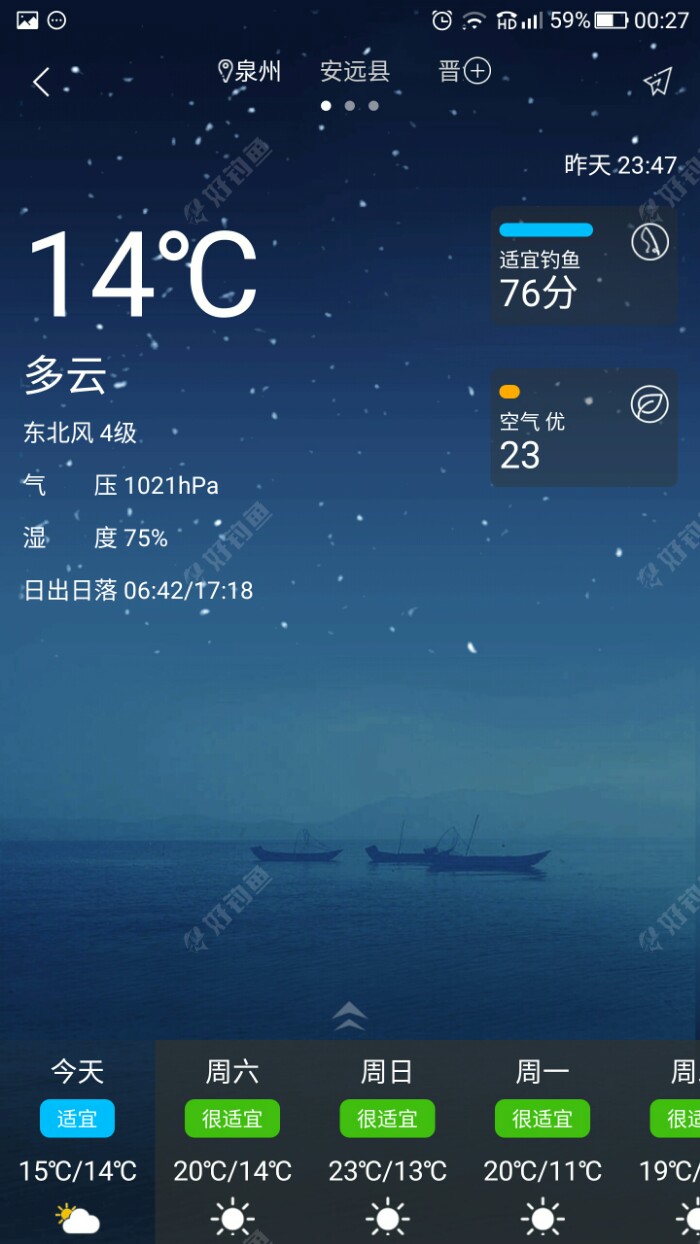The height and width of the screenshot is (1244, 700).
Task: Open the 适宜钓鱼 76分 fishing index card
Action: coord(583,265)
